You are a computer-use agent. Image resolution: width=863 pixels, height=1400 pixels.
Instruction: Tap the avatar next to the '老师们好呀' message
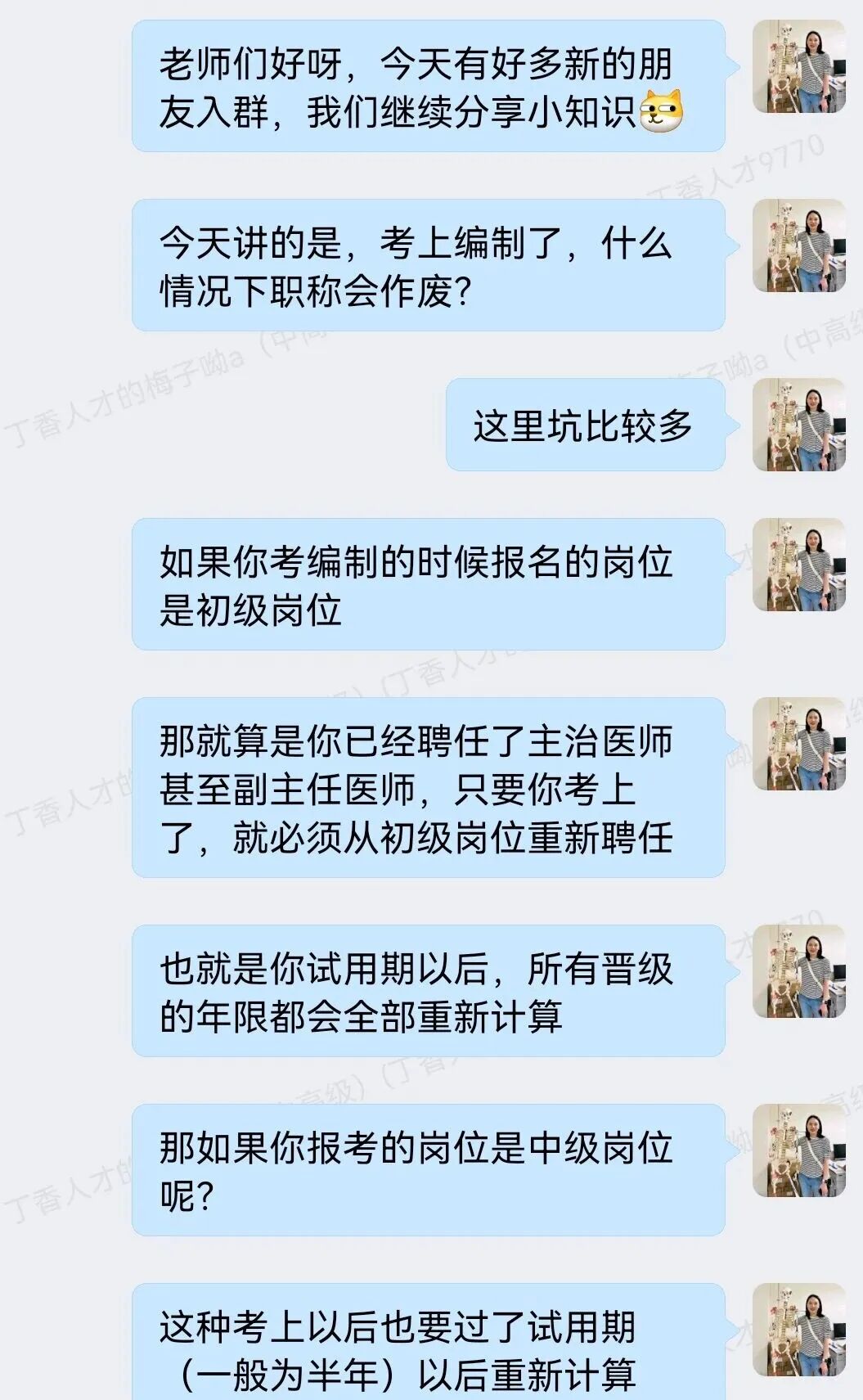pyautogui.click(x=799, y=66)
